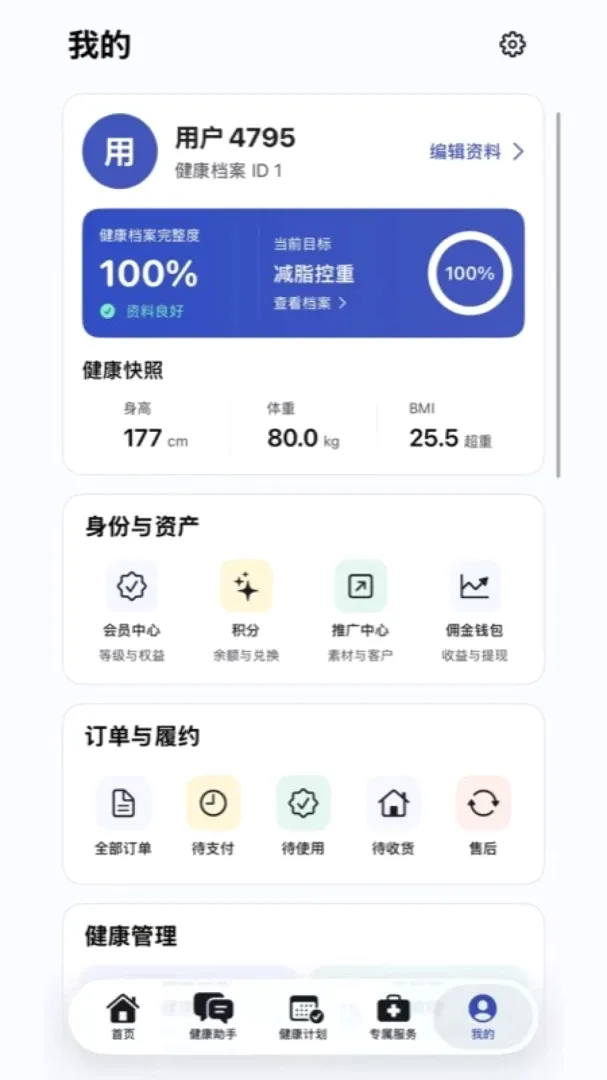Open 会员中心 membership center

[x=132, y=612]
